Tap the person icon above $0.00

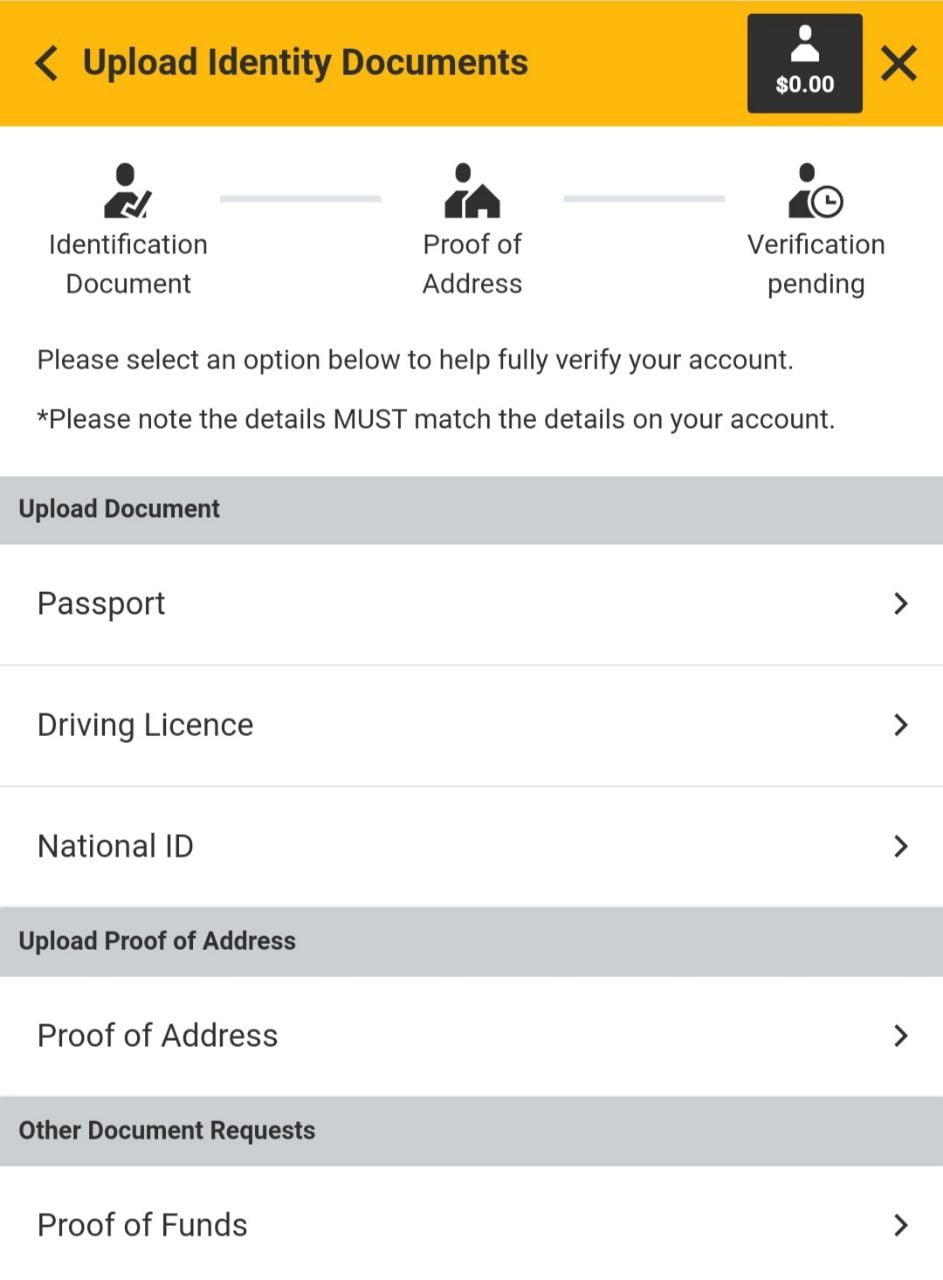coord(805,45)
